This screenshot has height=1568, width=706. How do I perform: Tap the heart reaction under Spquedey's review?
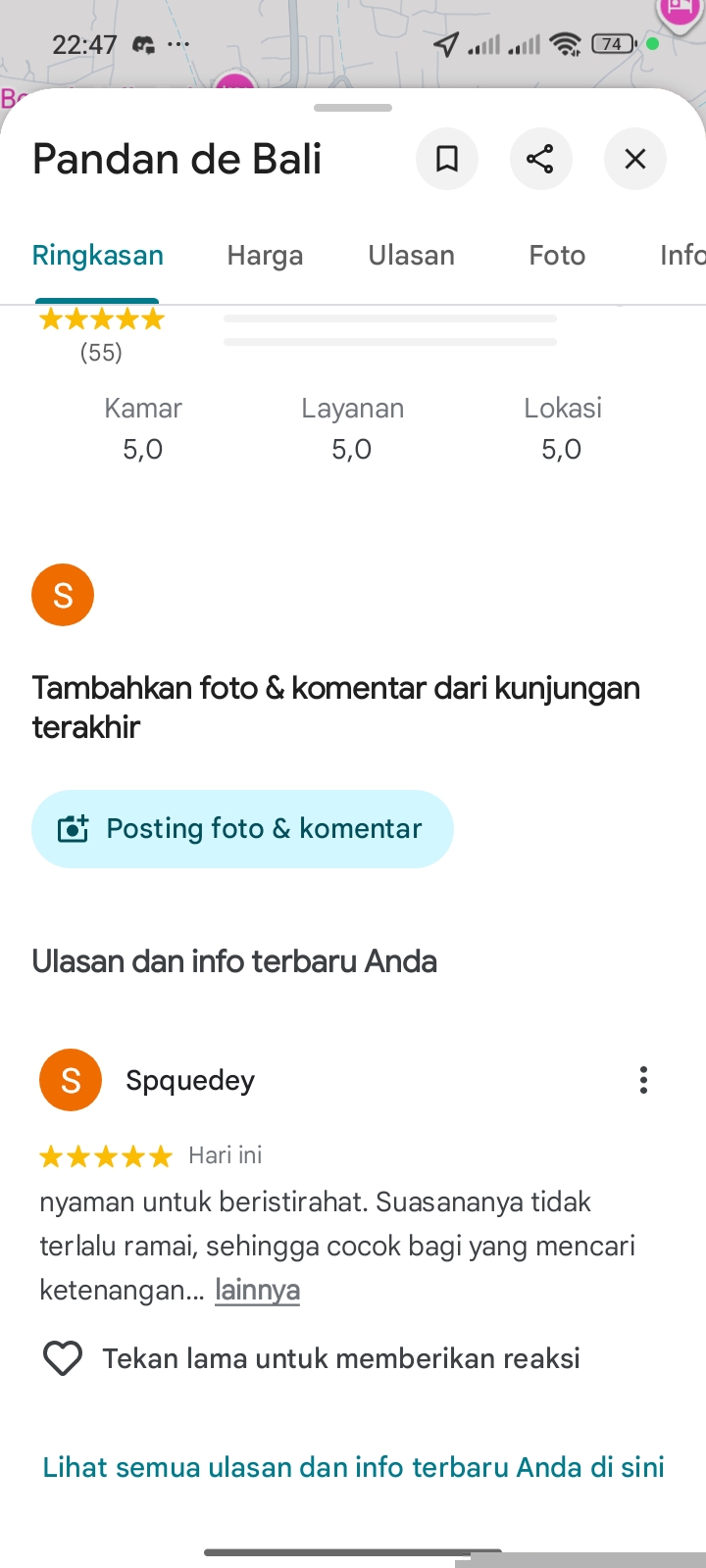point(63,1358)
